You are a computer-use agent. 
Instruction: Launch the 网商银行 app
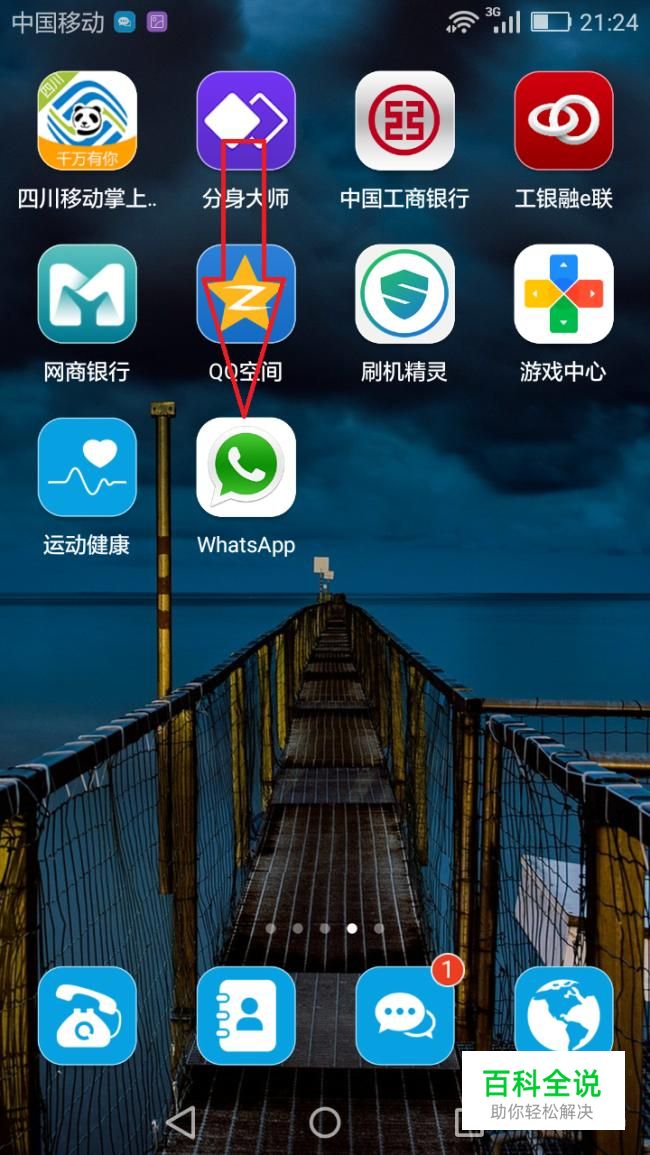click(87, 294)
